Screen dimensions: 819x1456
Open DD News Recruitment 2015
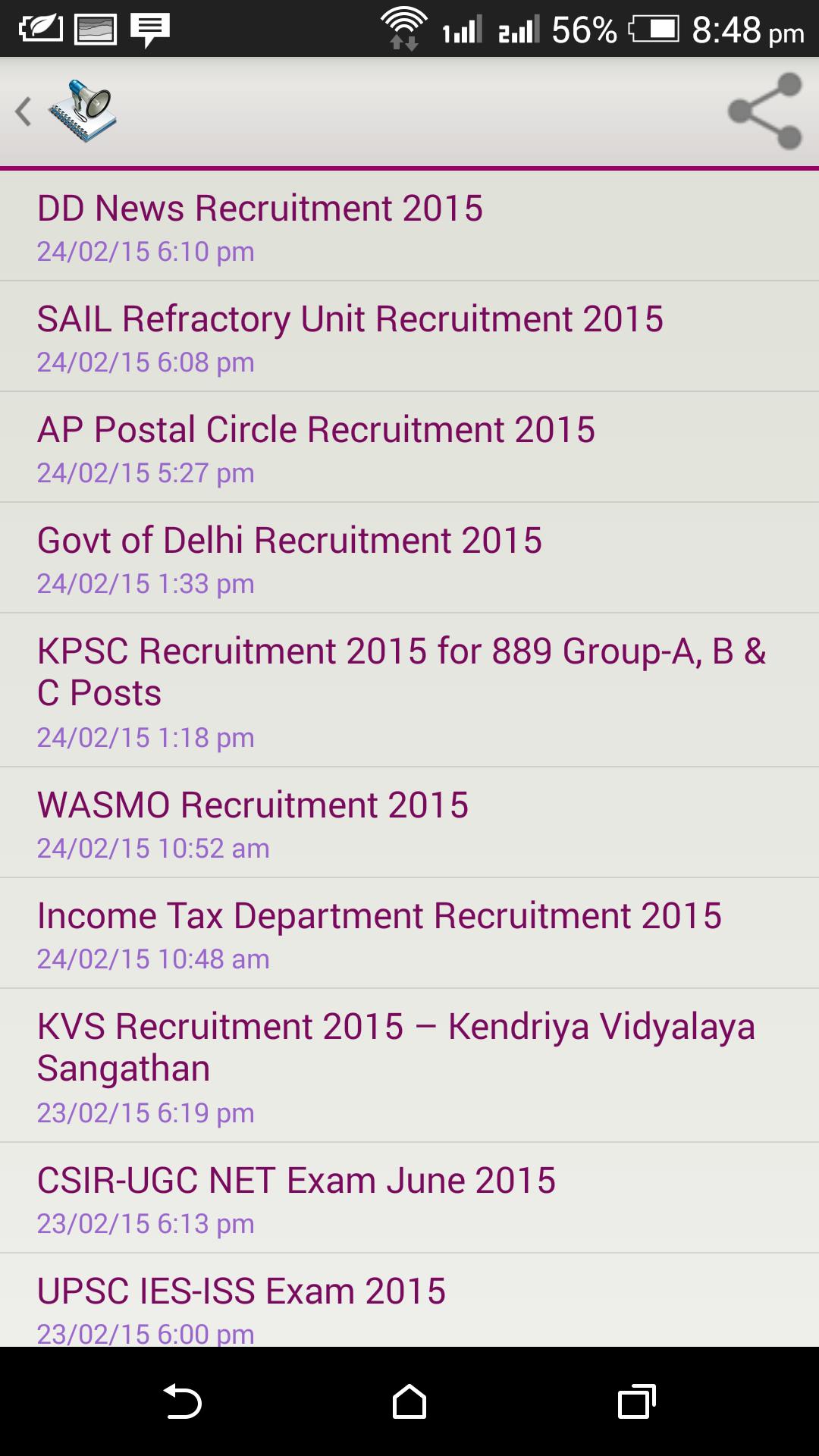(x=409, y=226)
